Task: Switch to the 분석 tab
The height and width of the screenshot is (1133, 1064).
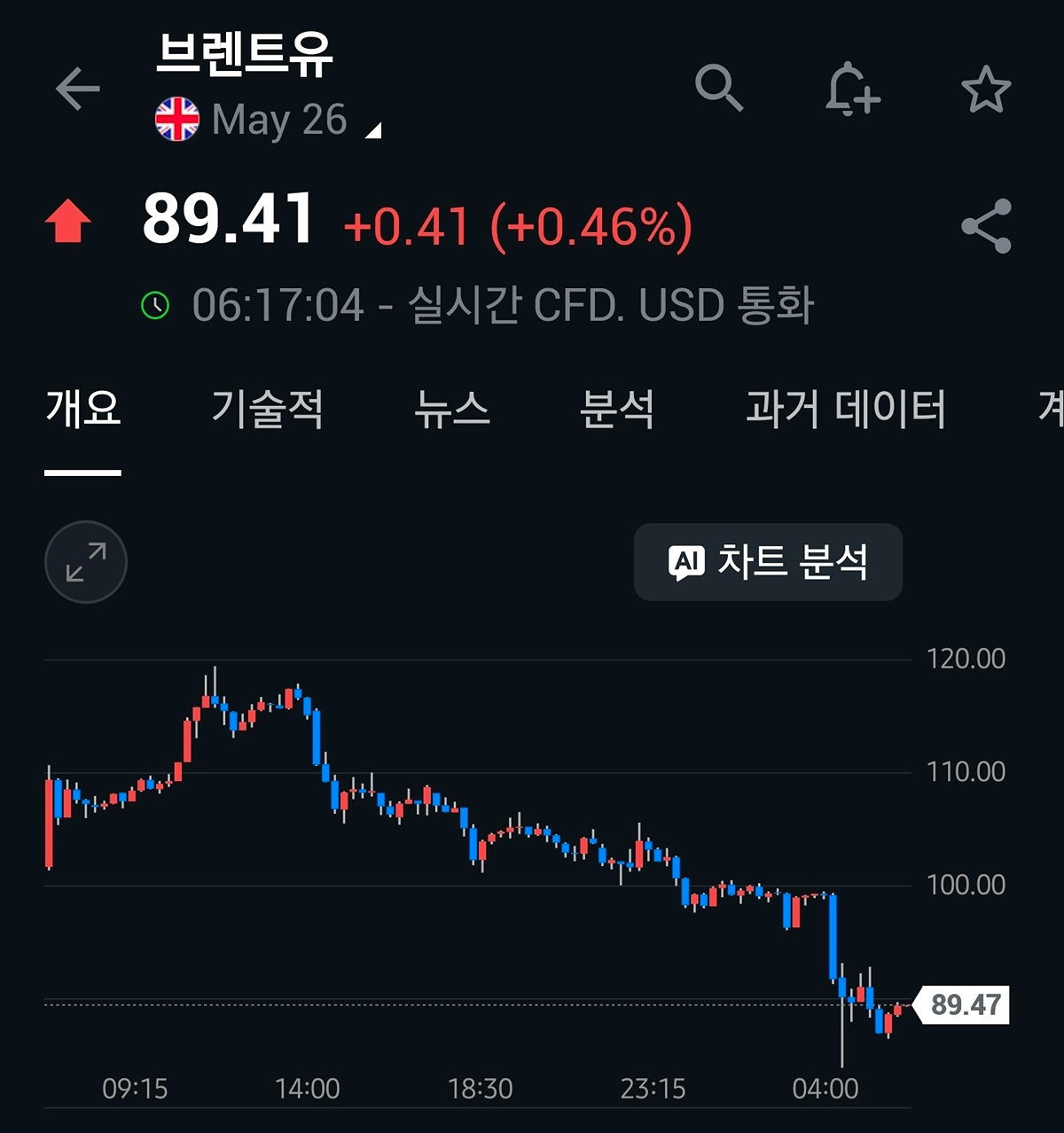Action: click(x=617, y=410)
